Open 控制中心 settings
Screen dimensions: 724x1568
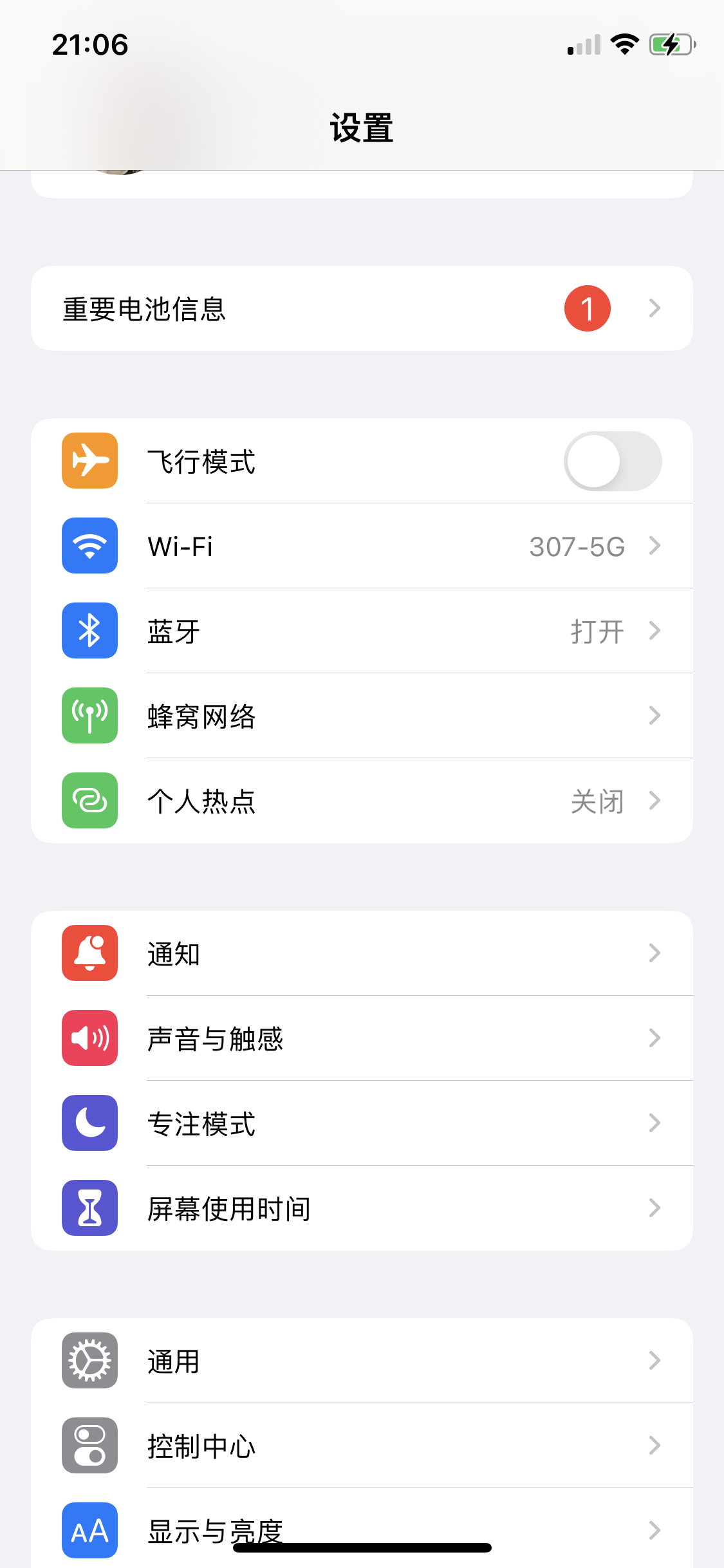click(360, 1446)
